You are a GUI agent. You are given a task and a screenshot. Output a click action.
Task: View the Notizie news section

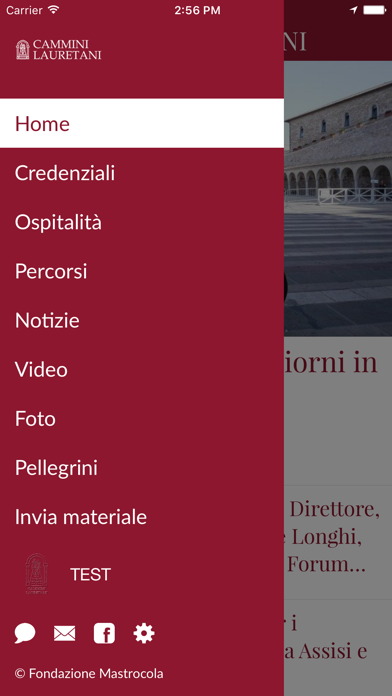click(142, 320)
